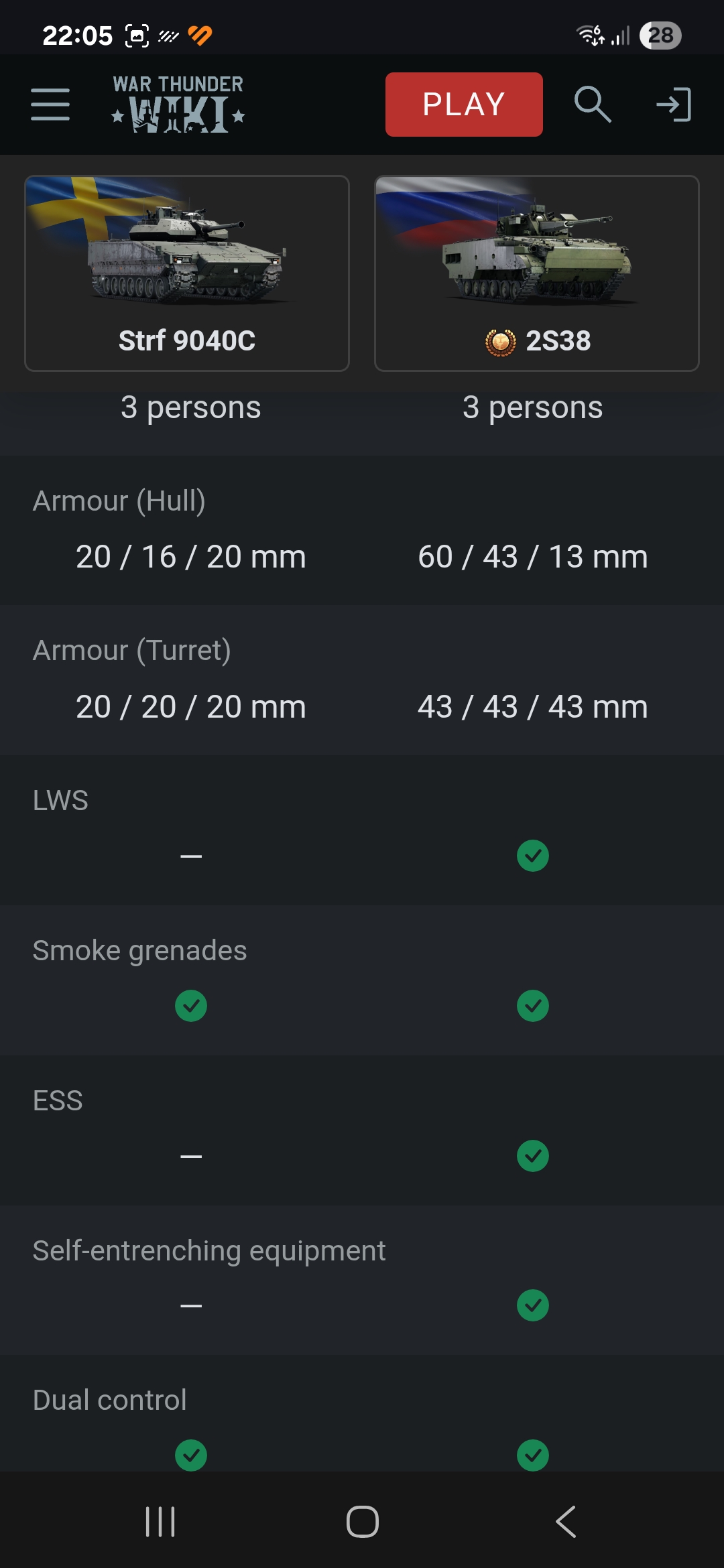The width and height of the screenshot is (724, 1568).
Task: Expand the Self-entrenching equipment row
Action: (209, 1249)
